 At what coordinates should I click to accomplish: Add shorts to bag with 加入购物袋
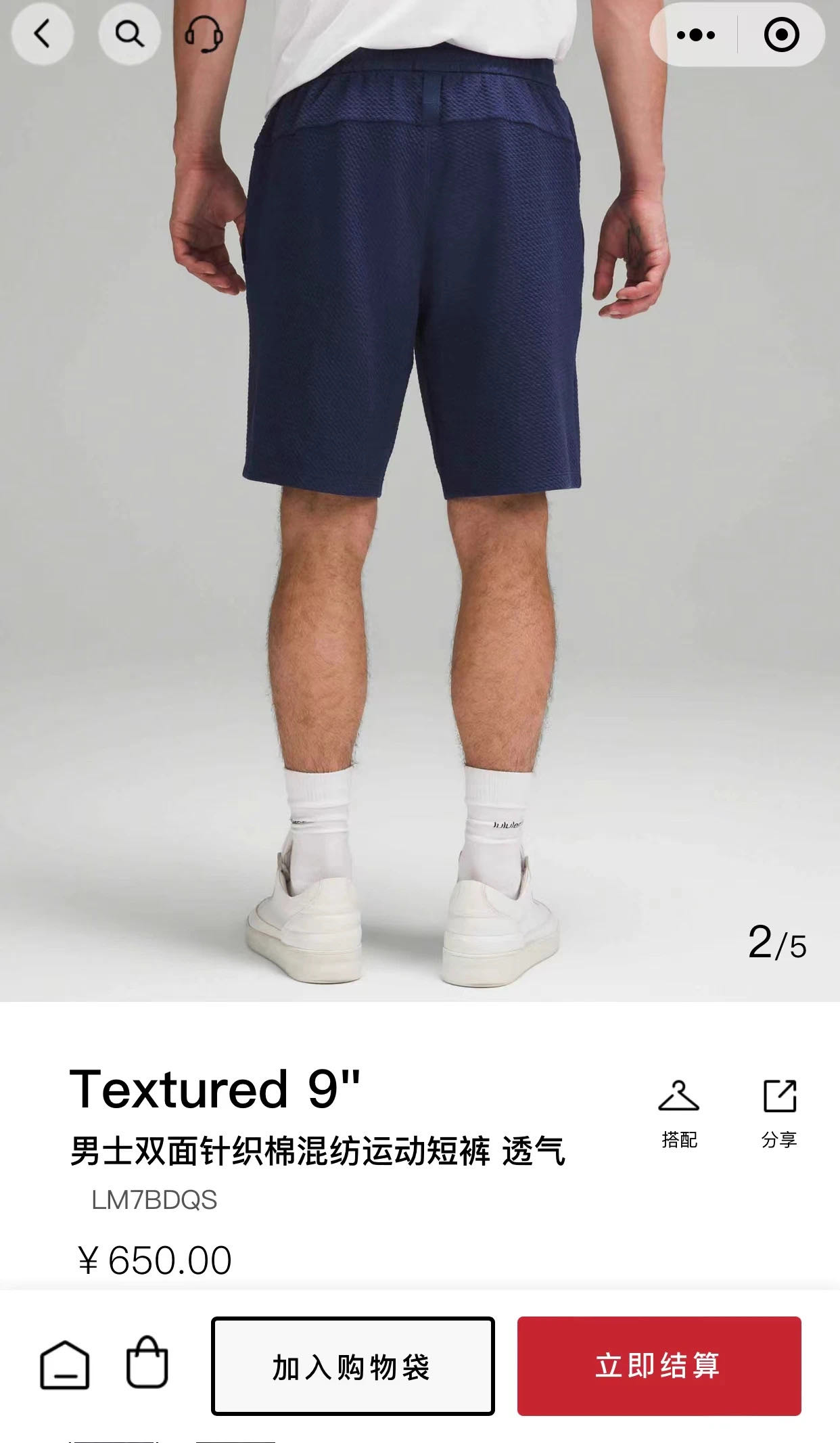pyautogui.click(x=352, y=1366)
